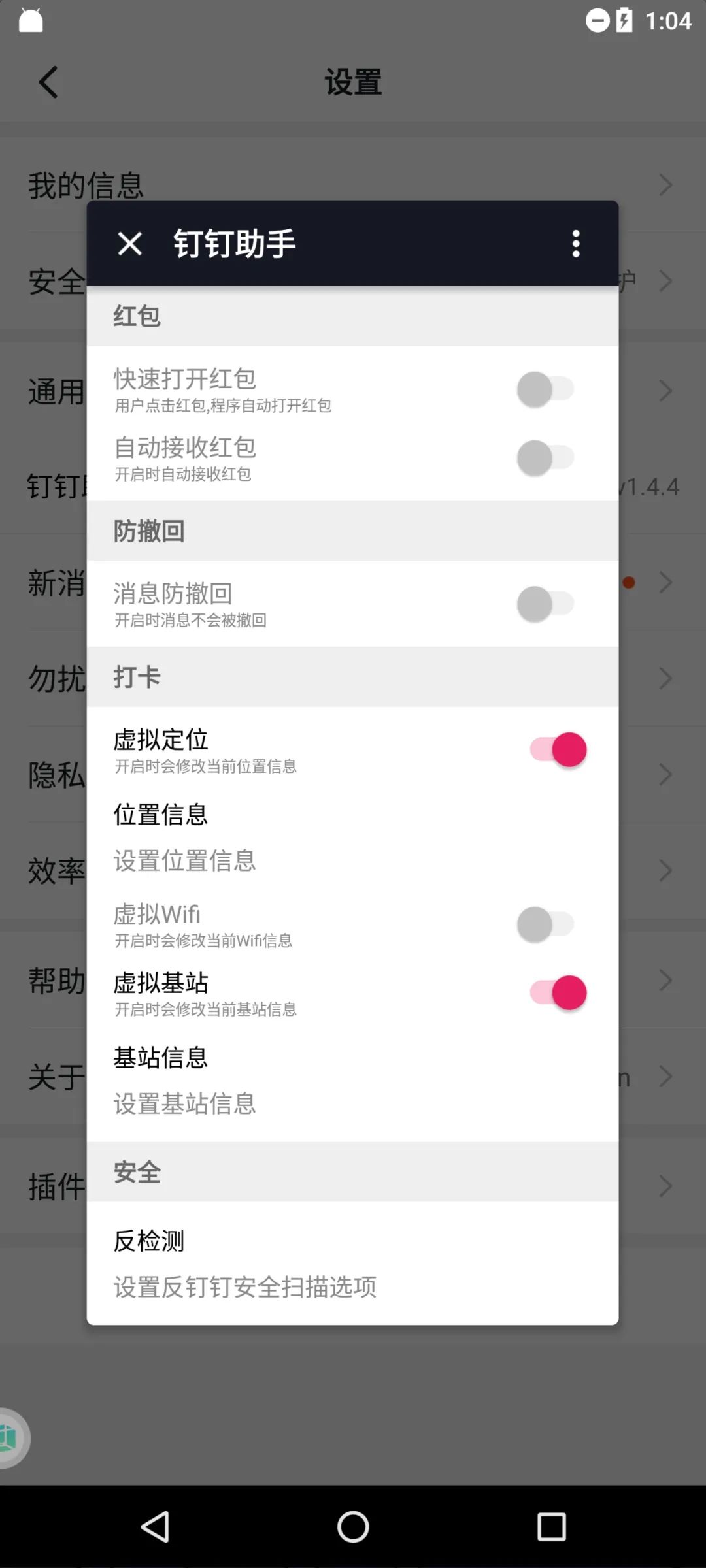Open 插件 using the right chevron
This screenshot has width=706, height=1568.
tap(665, 1186)
